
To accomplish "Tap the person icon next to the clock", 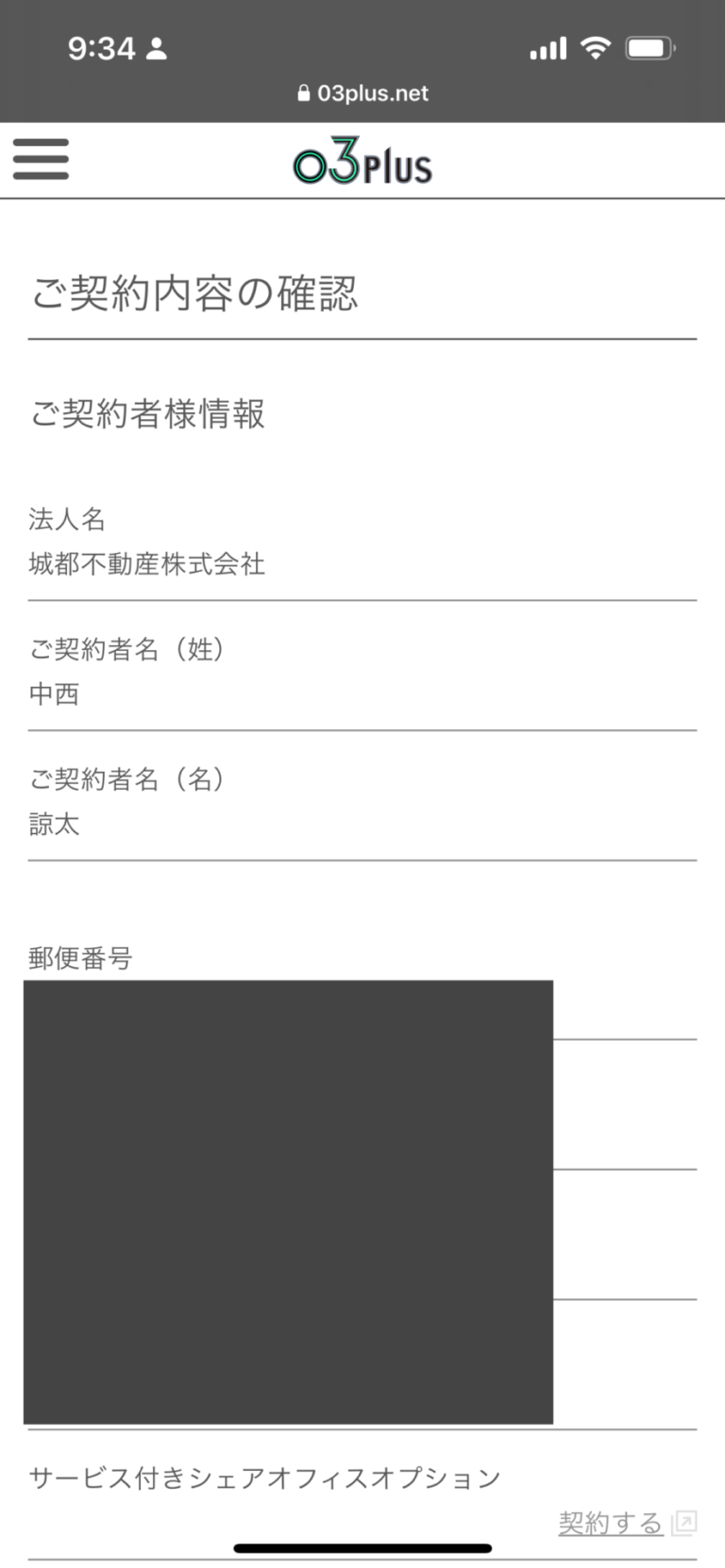I will pyautogui.click(x=159, y=48).
